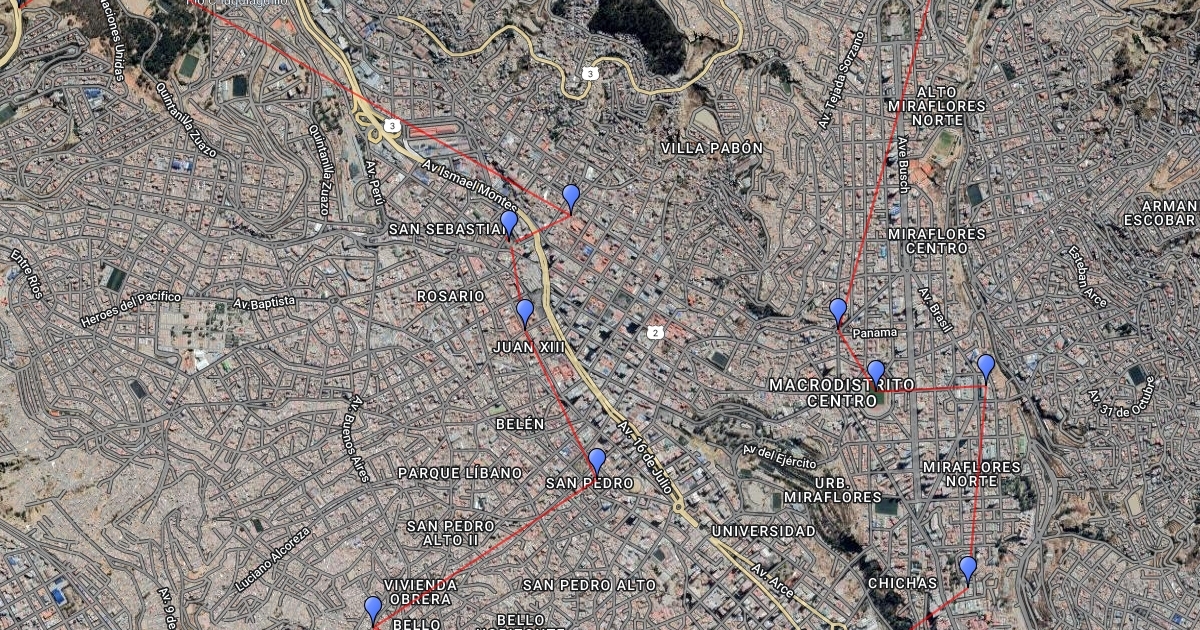Tap the marker at San Sebastian
This screenshot has height=630, width=1200.
click(x=509, y=222)
